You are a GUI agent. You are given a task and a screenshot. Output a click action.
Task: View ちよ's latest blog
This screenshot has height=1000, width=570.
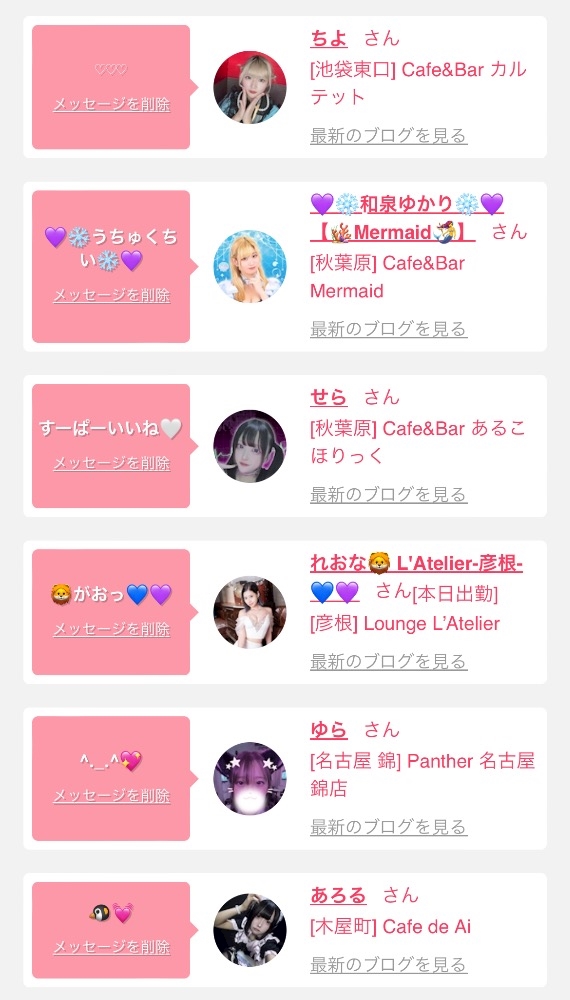[x=389, y=136]
